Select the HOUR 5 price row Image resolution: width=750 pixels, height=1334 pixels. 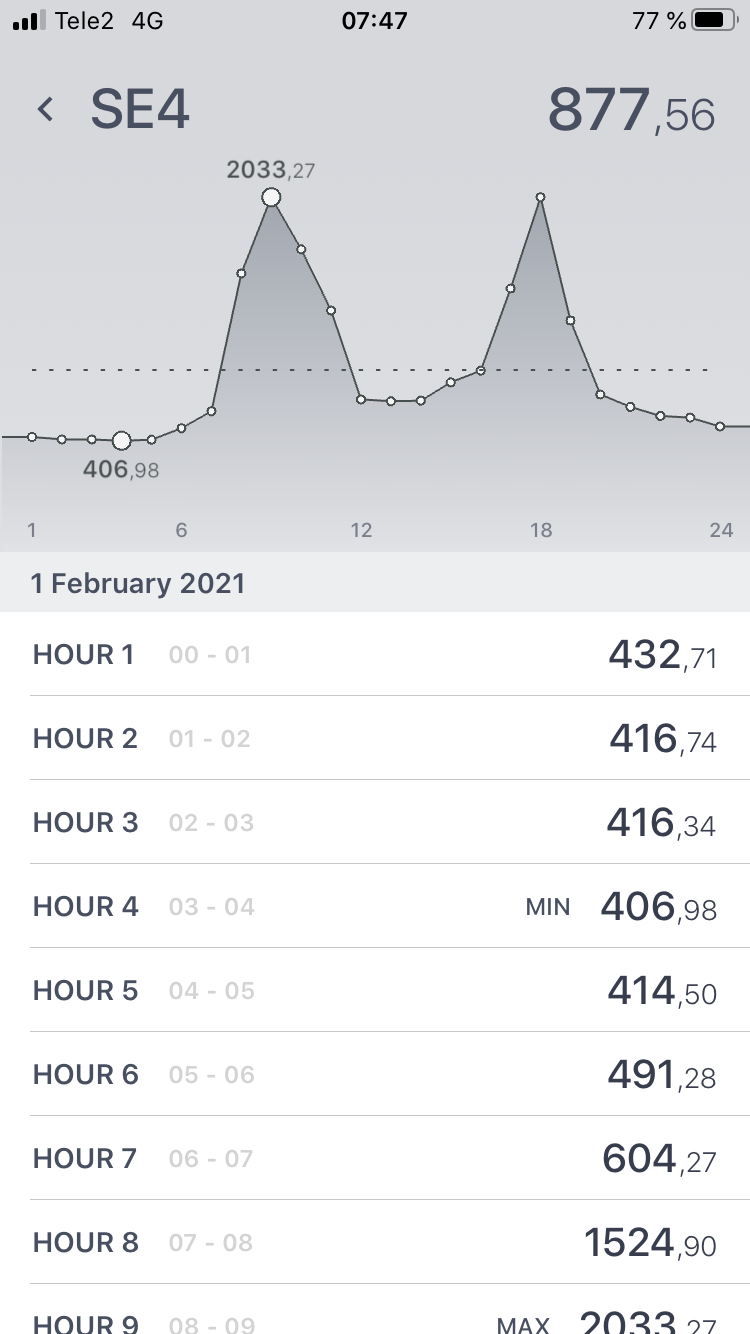(x=375, y=991)
